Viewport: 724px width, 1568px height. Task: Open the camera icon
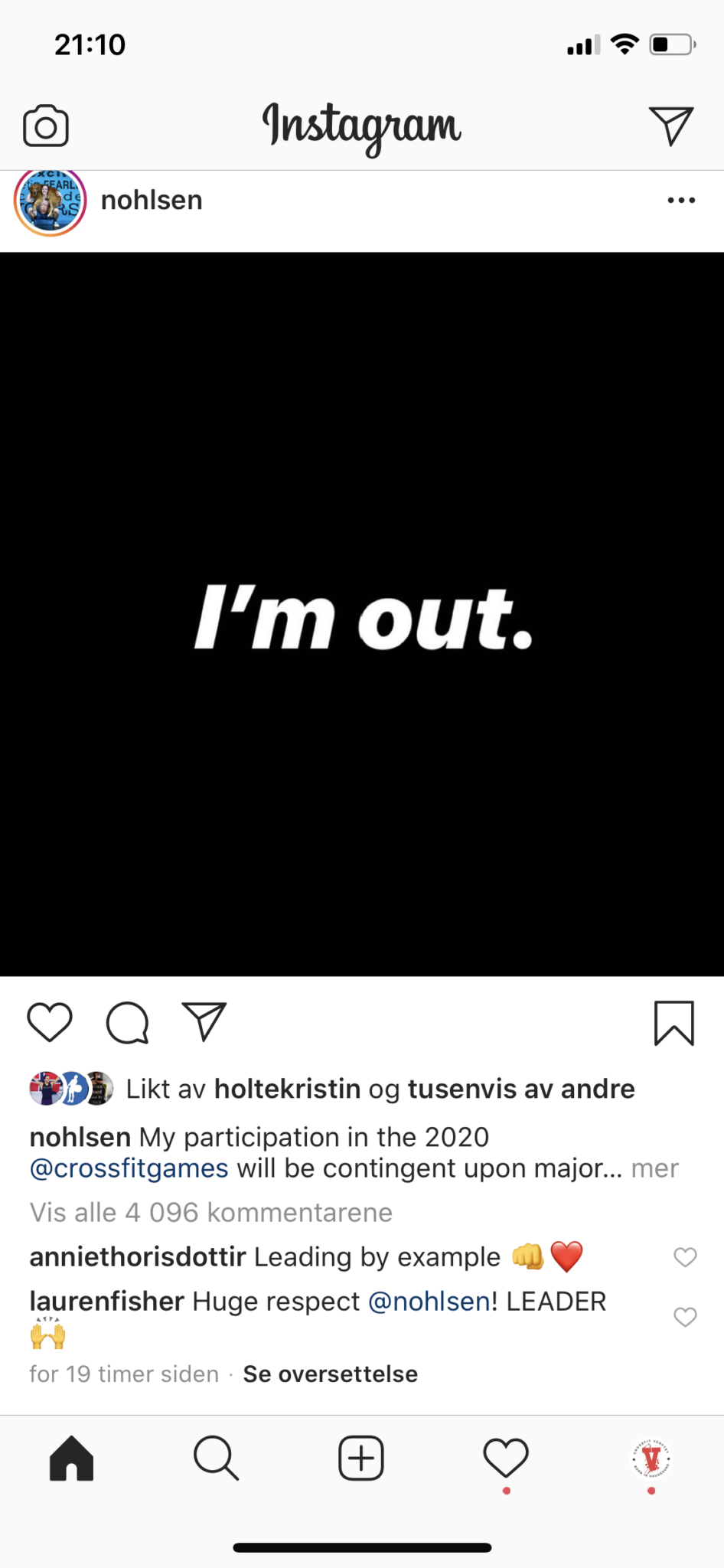46,126
